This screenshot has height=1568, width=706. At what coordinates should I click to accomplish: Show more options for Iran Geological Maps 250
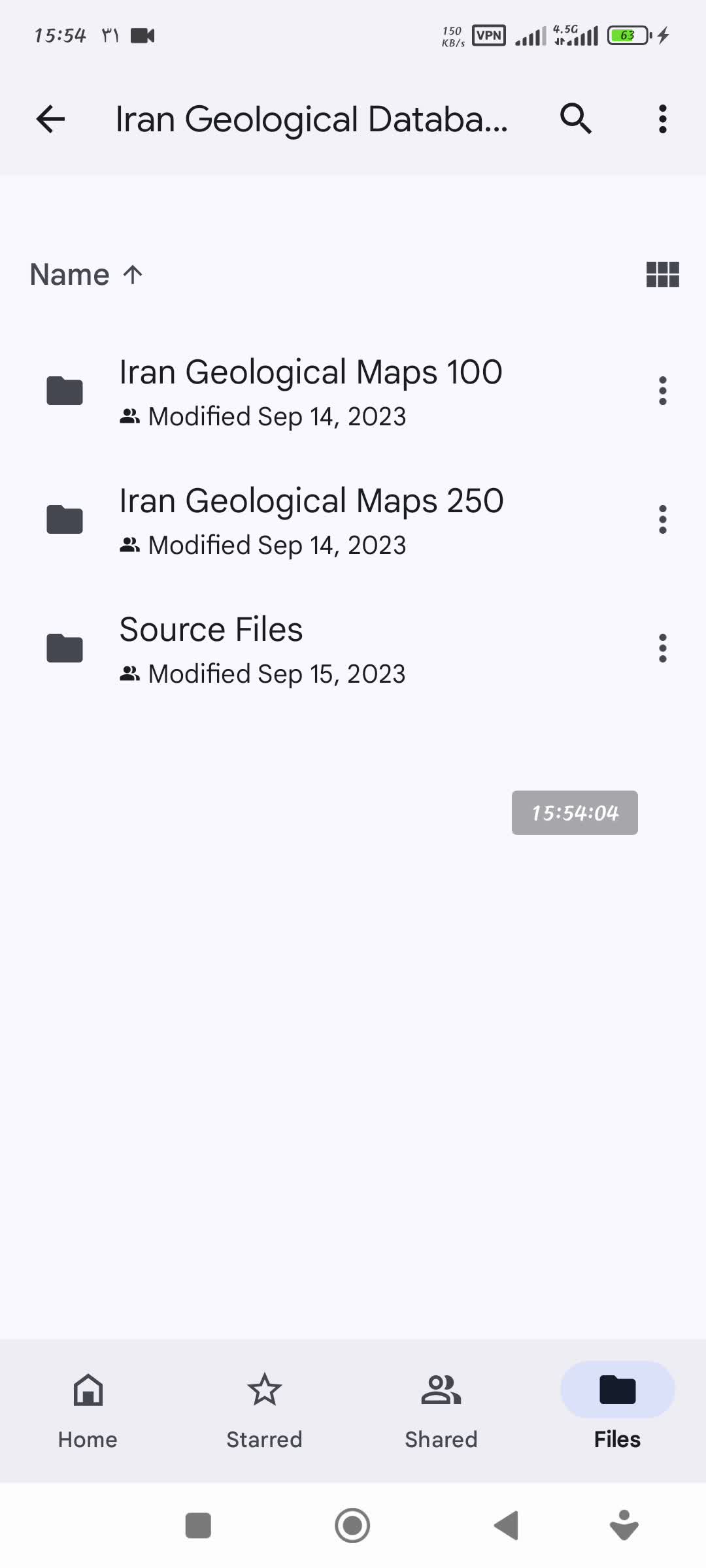662,519
